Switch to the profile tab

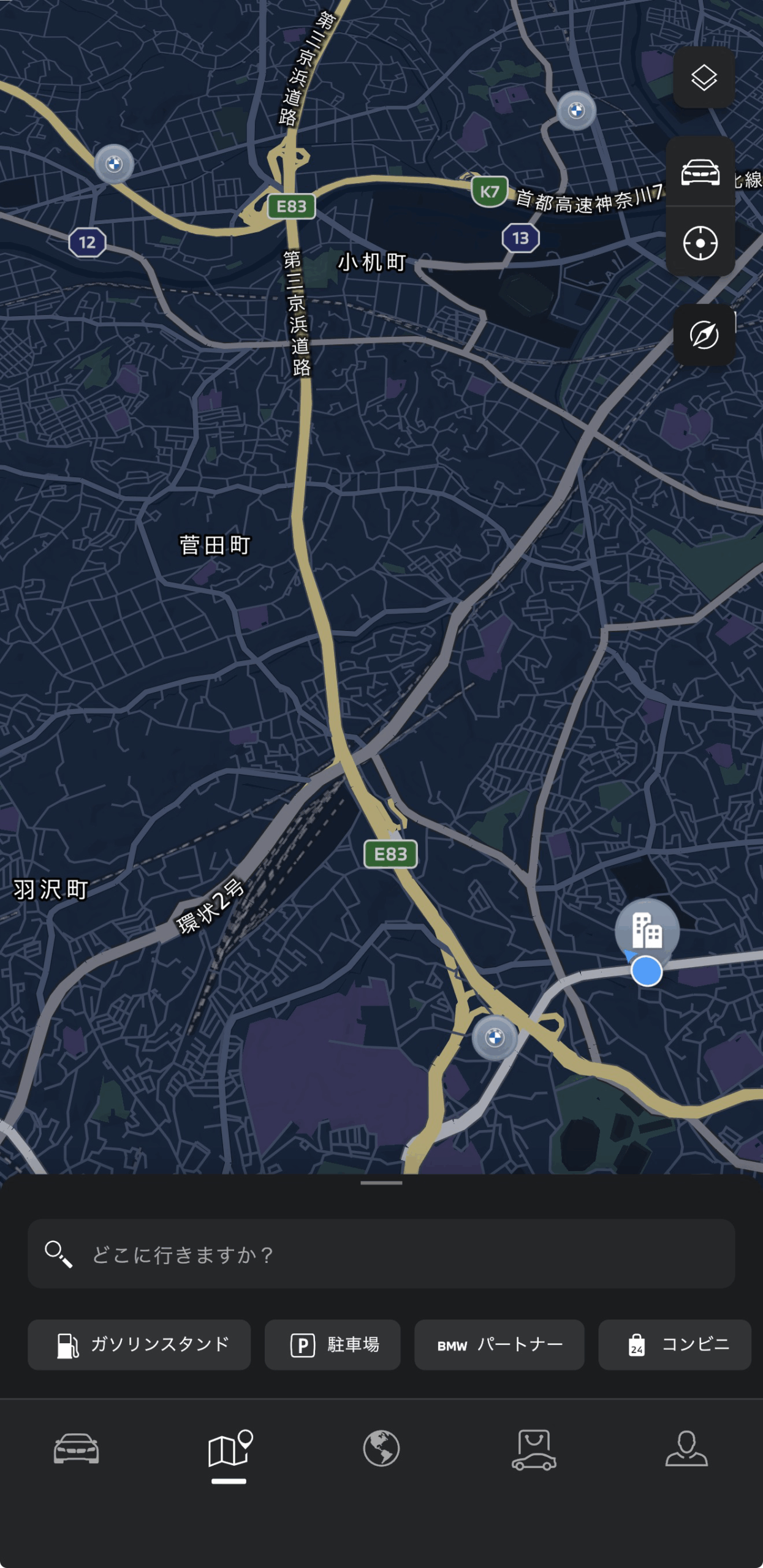(x=686, y=1449)
